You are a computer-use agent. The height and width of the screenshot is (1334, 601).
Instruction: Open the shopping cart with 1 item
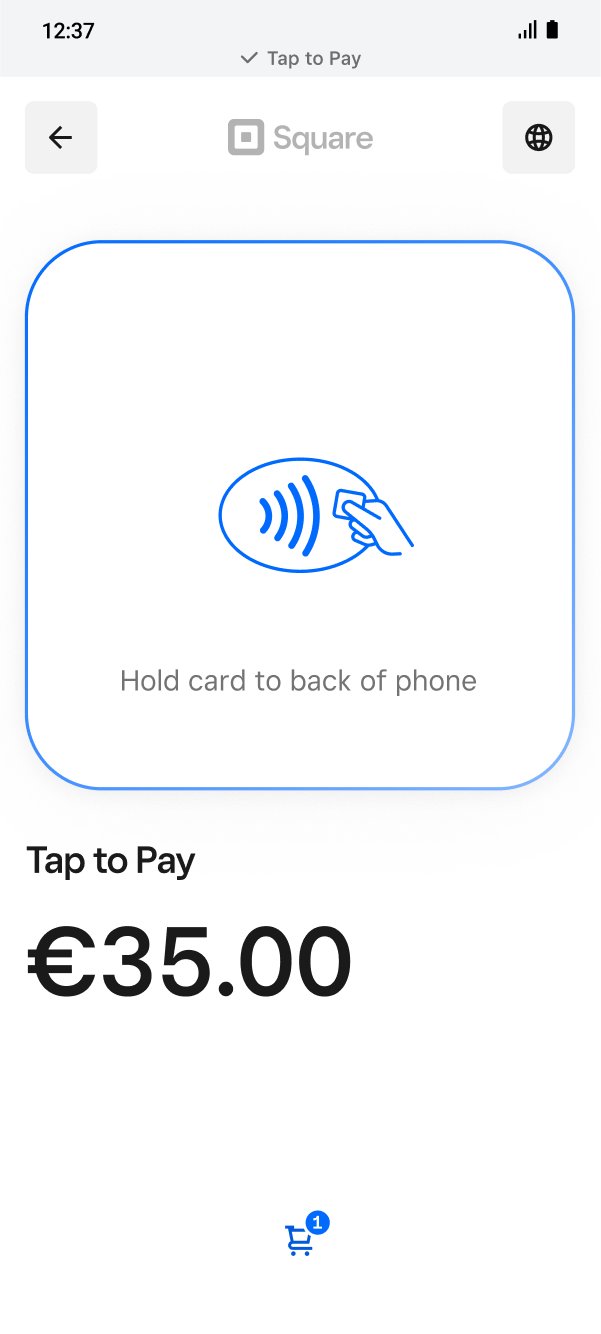coord(301,1239)
